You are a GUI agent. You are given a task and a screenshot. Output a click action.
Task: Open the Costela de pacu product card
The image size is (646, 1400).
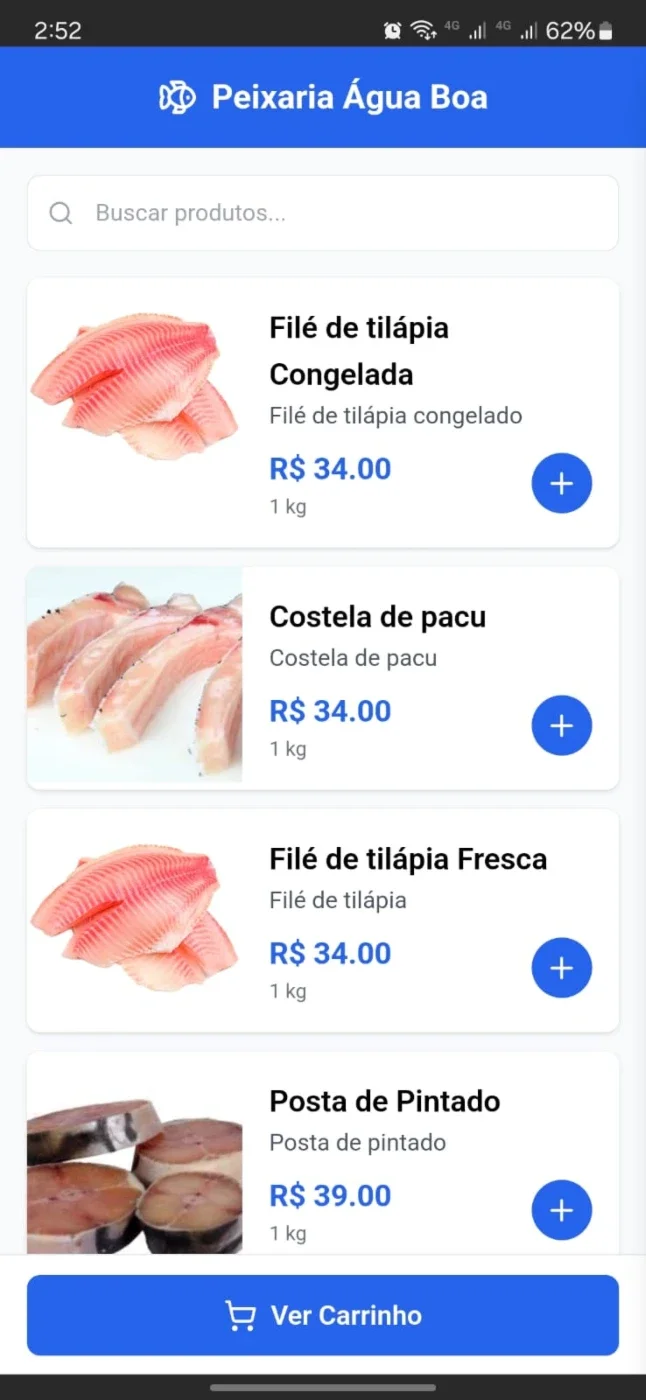[322, 678]
